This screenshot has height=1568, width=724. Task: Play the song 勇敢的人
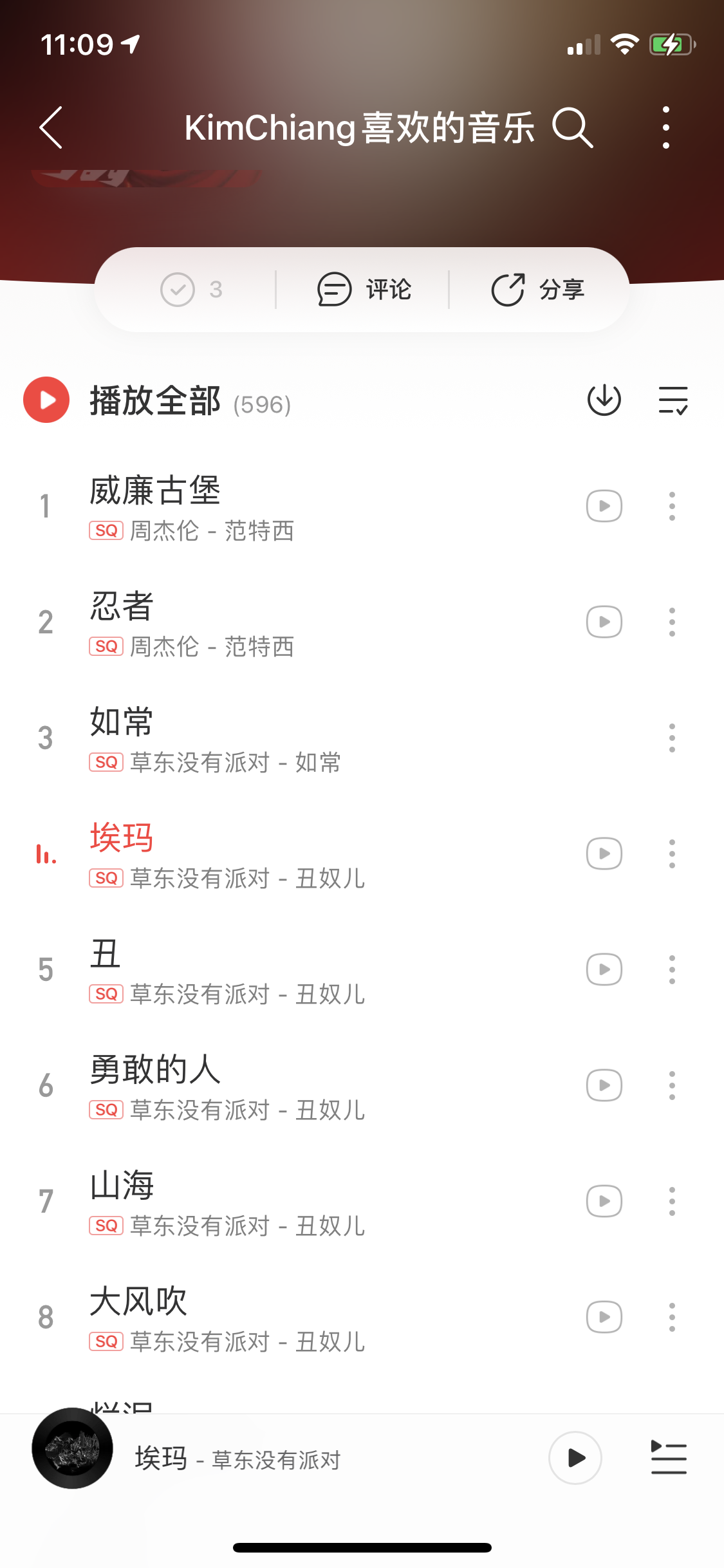(602, 1085)
